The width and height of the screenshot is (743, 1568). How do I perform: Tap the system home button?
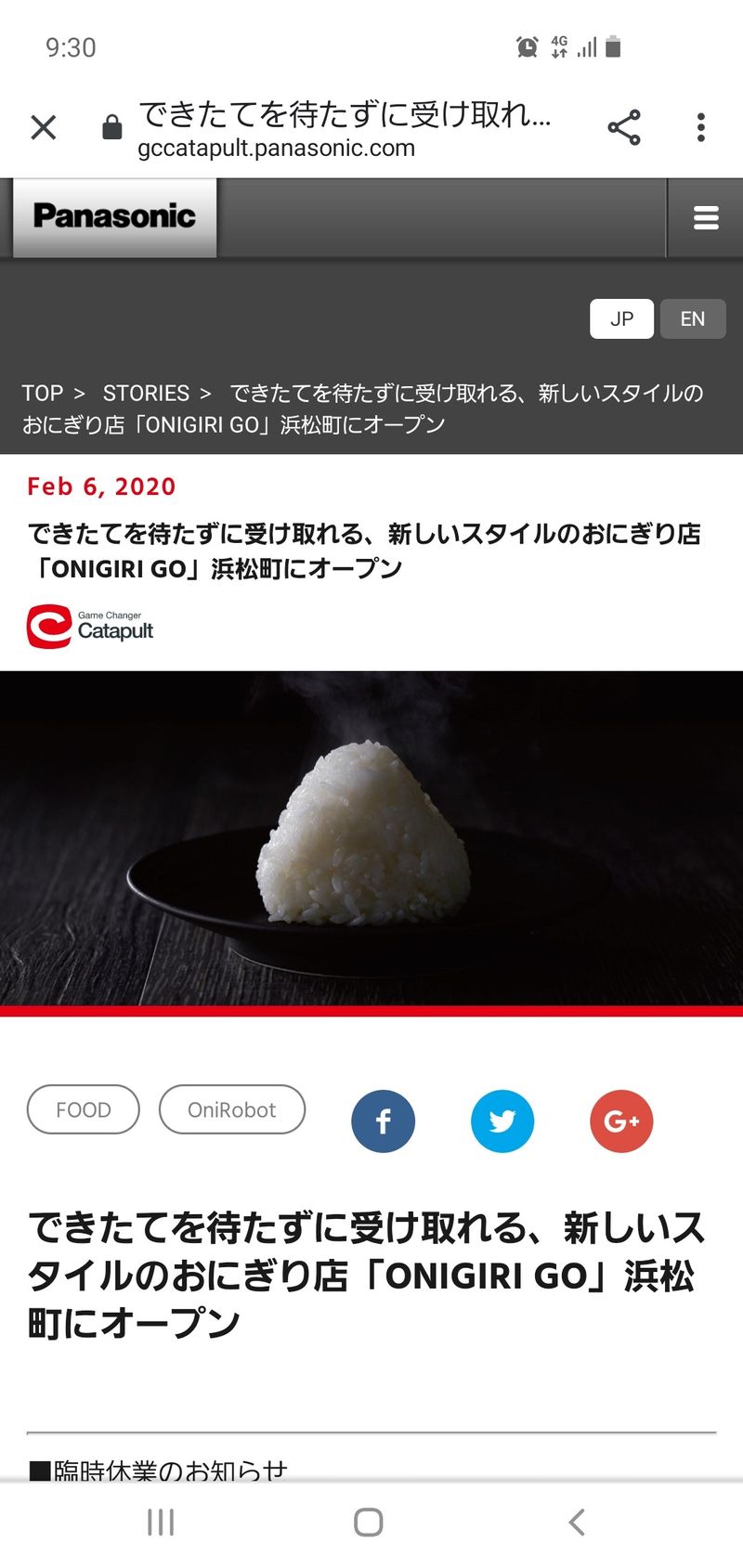point(369,1523)
